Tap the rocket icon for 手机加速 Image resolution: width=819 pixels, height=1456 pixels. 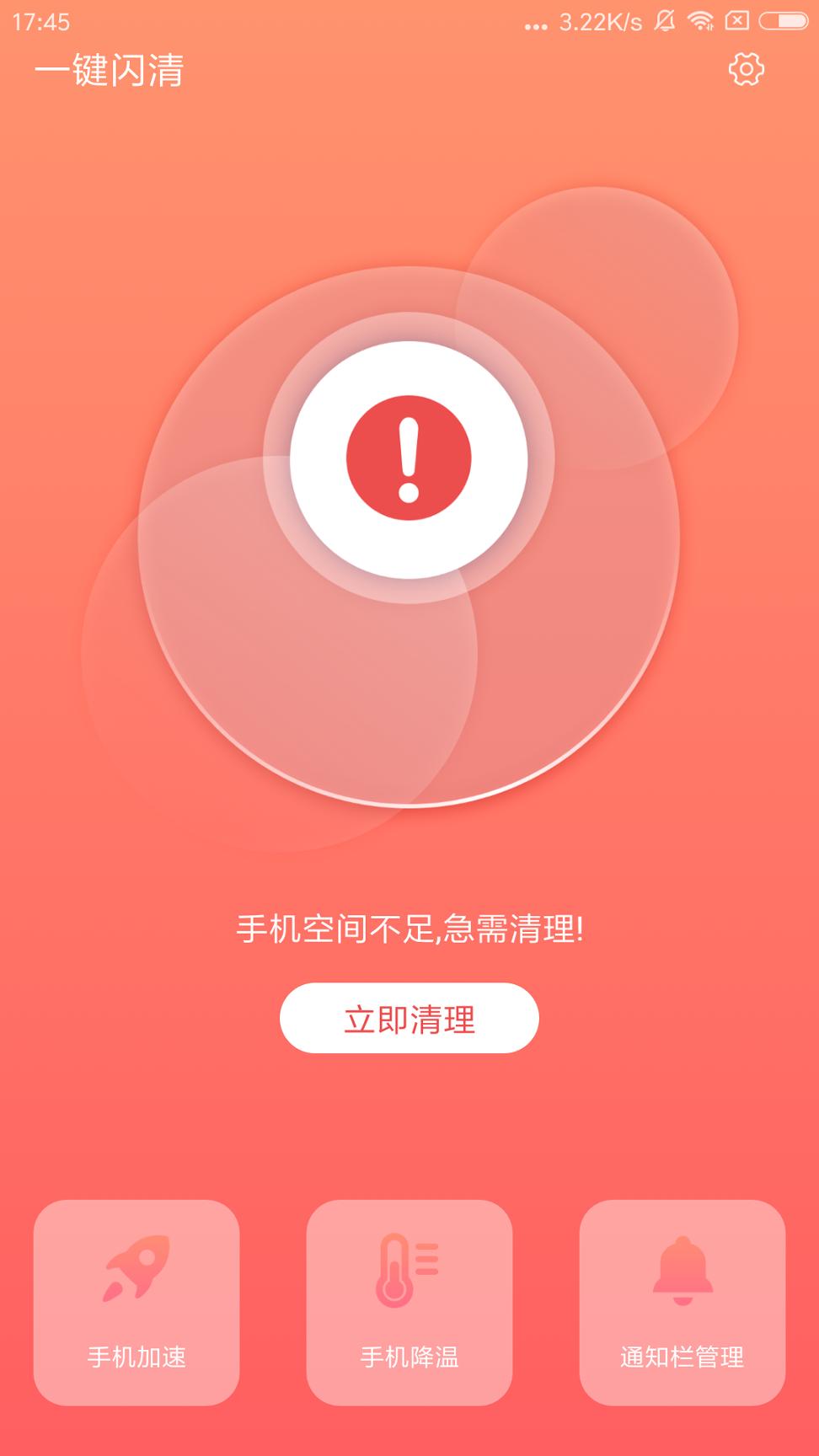[x=135, y=1268]
